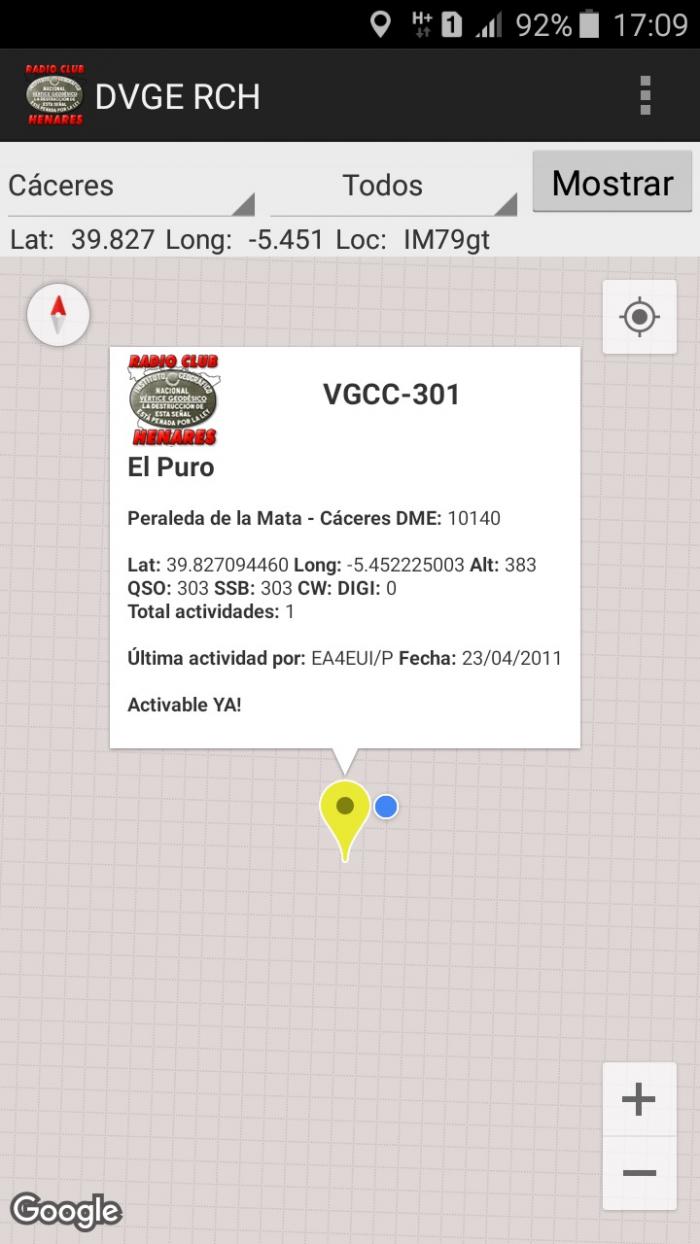This screenshot has height=1244, width=700.
Task: Center map on my location
Action: point(639,317)
